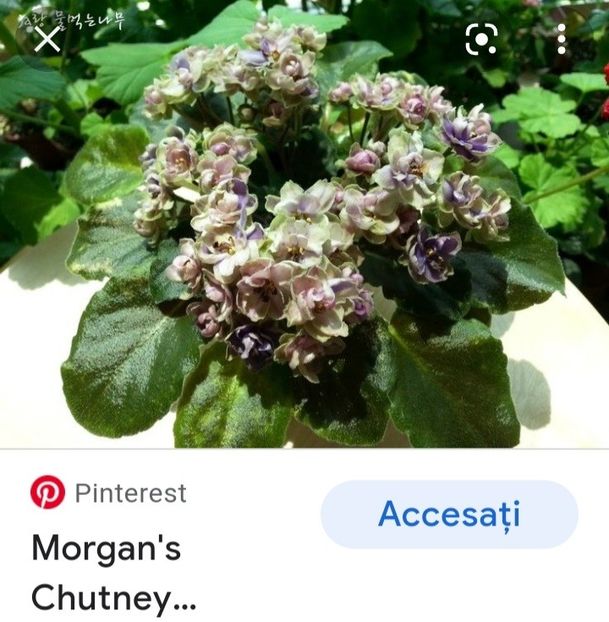This screenshot has height=622, width=609.
Task: Tap the Accesați button
Action: point(449,514)
